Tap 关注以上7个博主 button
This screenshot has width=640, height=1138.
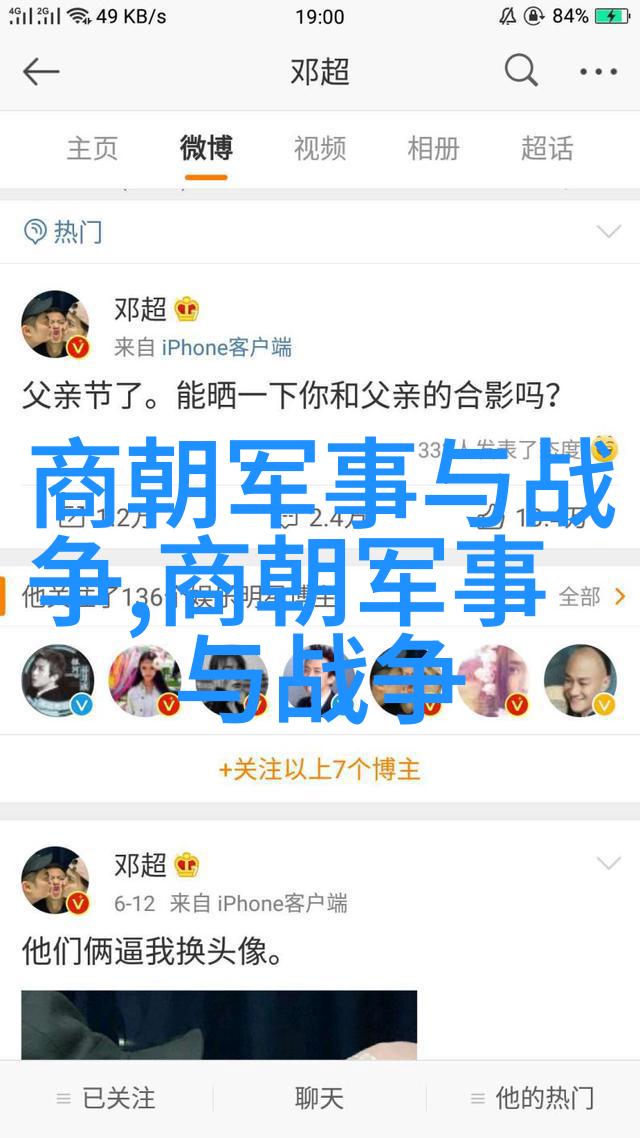tap(320, 769)
